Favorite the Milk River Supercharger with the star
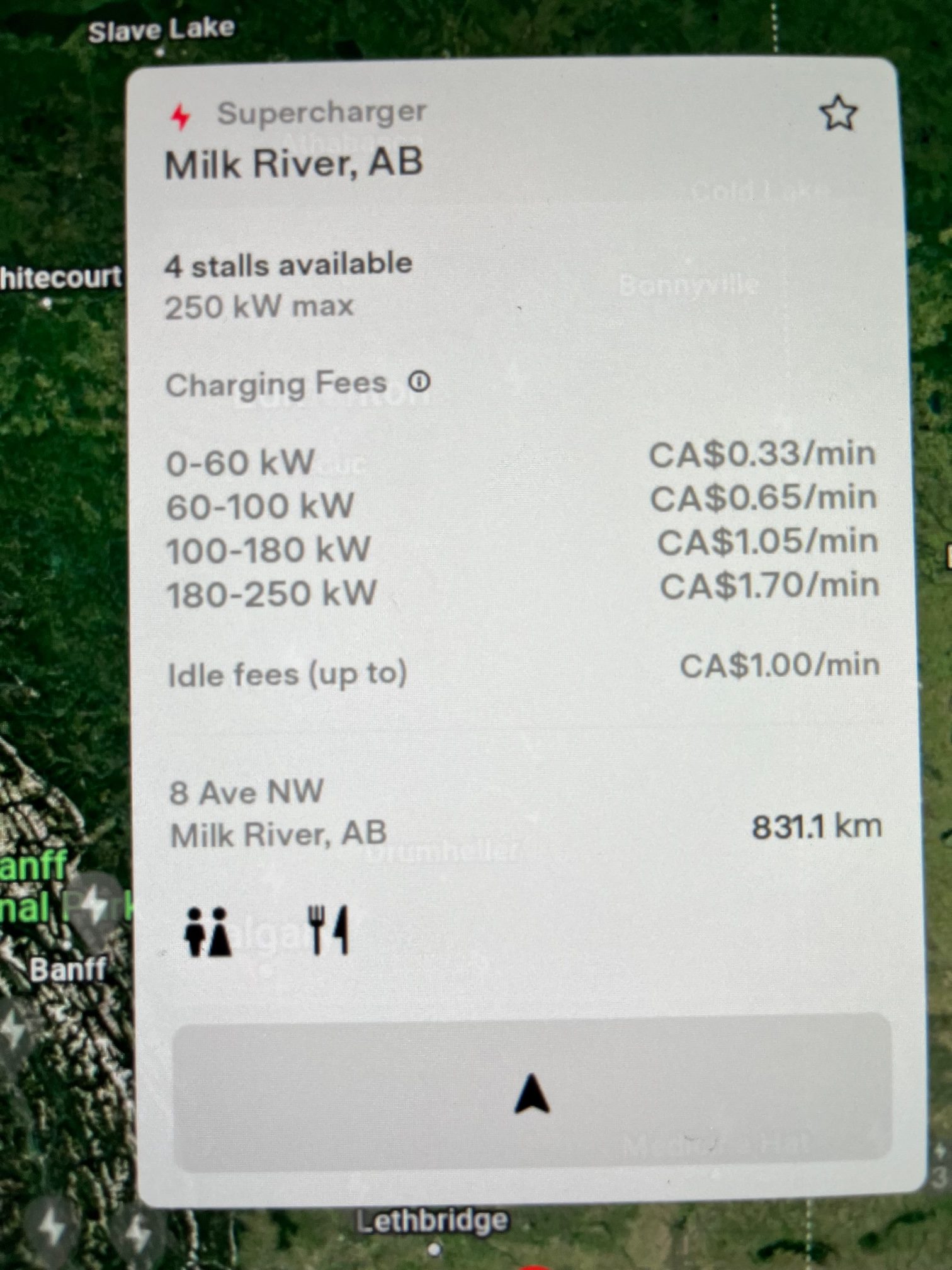This screenshot has width=952, height=1270. click(x=838, y=114)
